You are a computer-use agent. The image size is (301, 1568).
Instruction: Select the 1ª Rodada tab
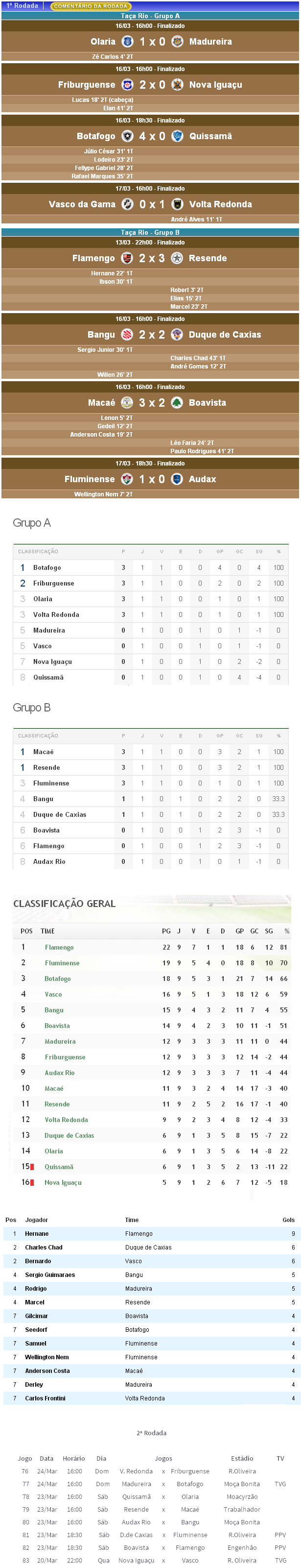click(x=23, y=5)
